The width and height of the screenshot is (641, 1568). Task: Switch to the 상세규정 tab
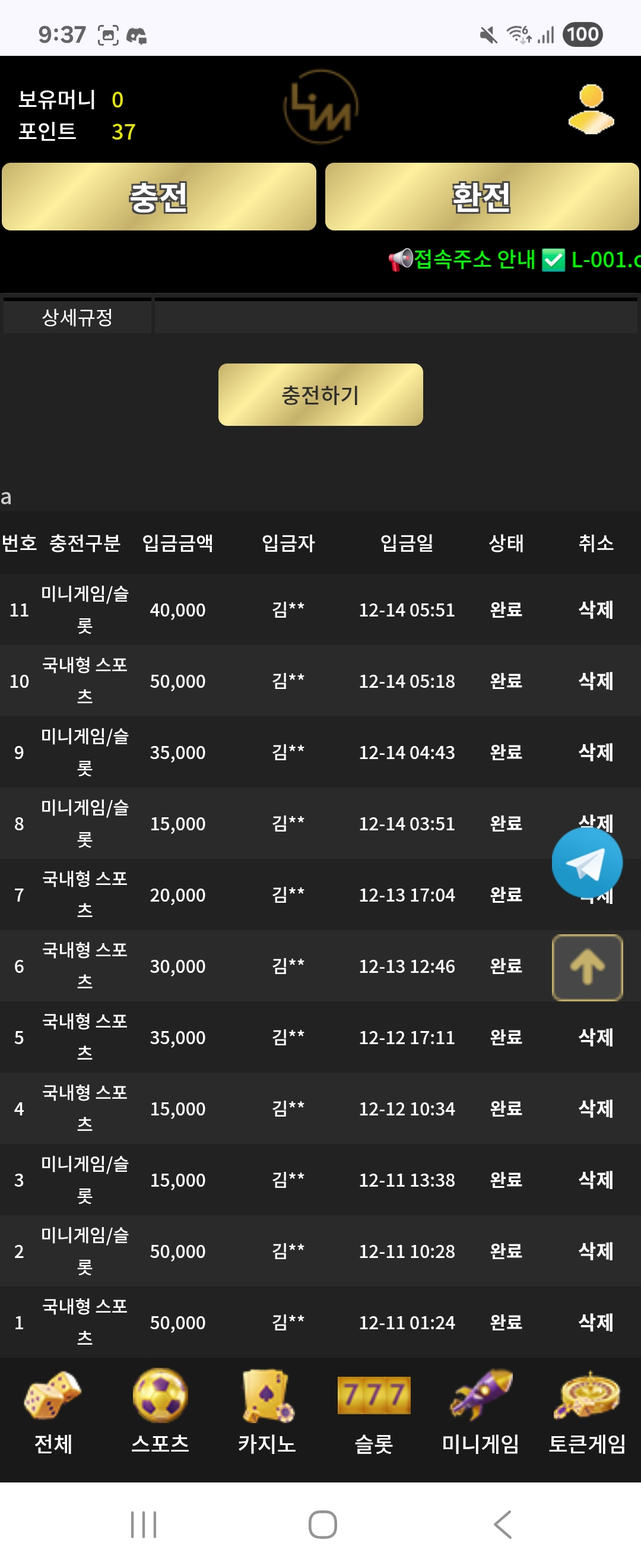pyautogui.click(x=77, y=317)
